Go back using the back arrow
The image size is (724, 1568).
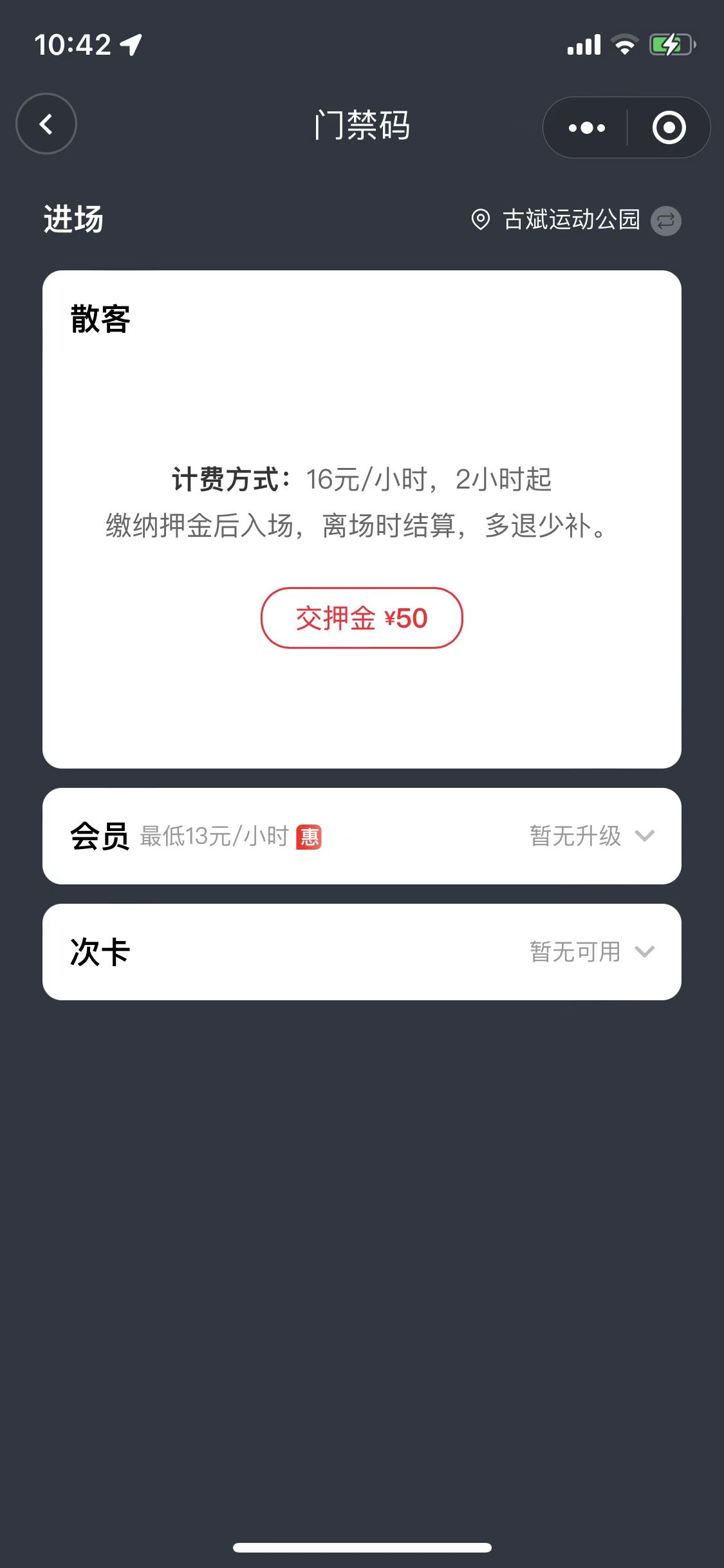46,124
